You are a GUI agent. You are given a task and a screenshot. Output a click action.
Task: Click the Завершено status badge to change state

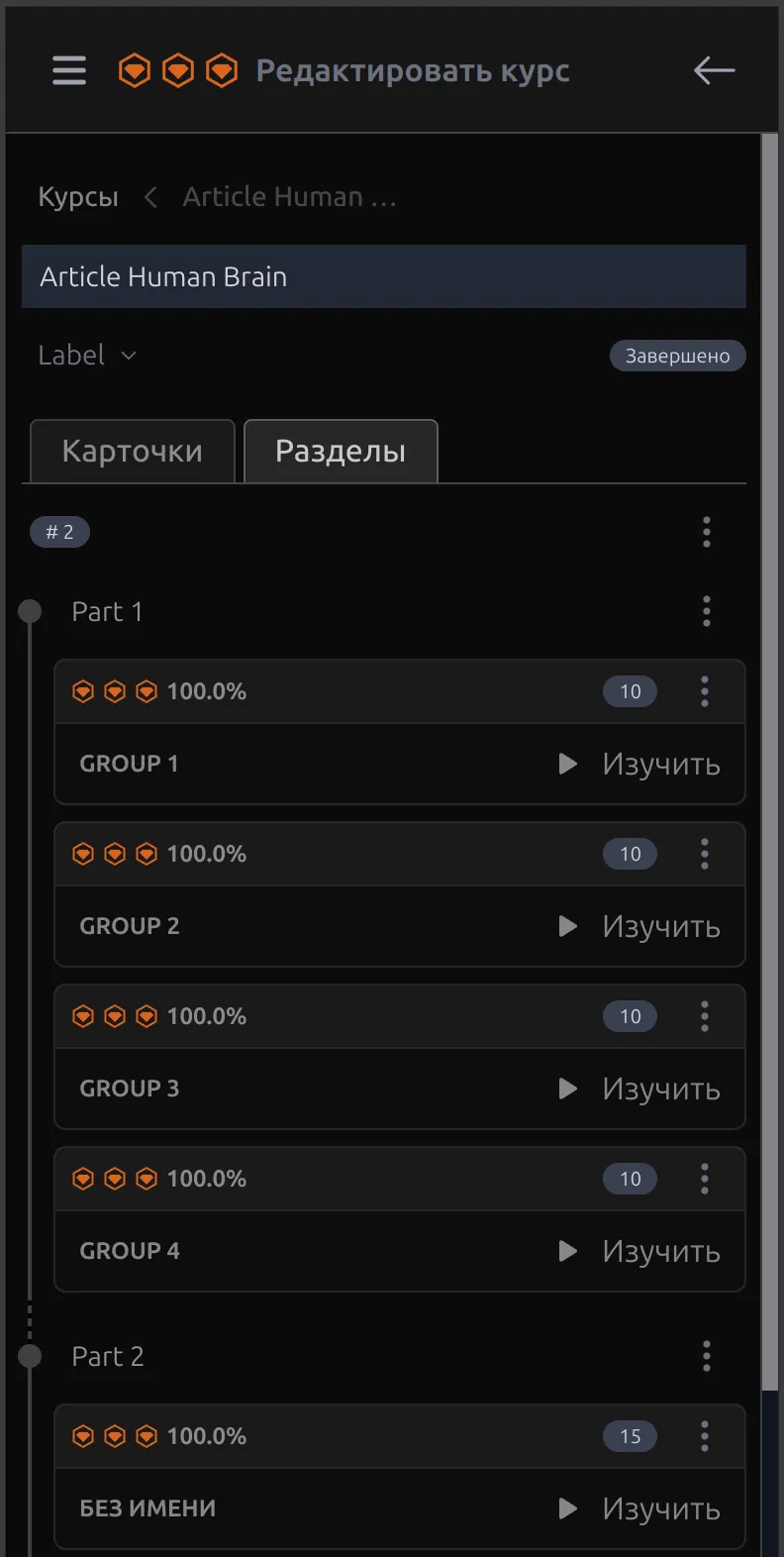coord(677,355)
